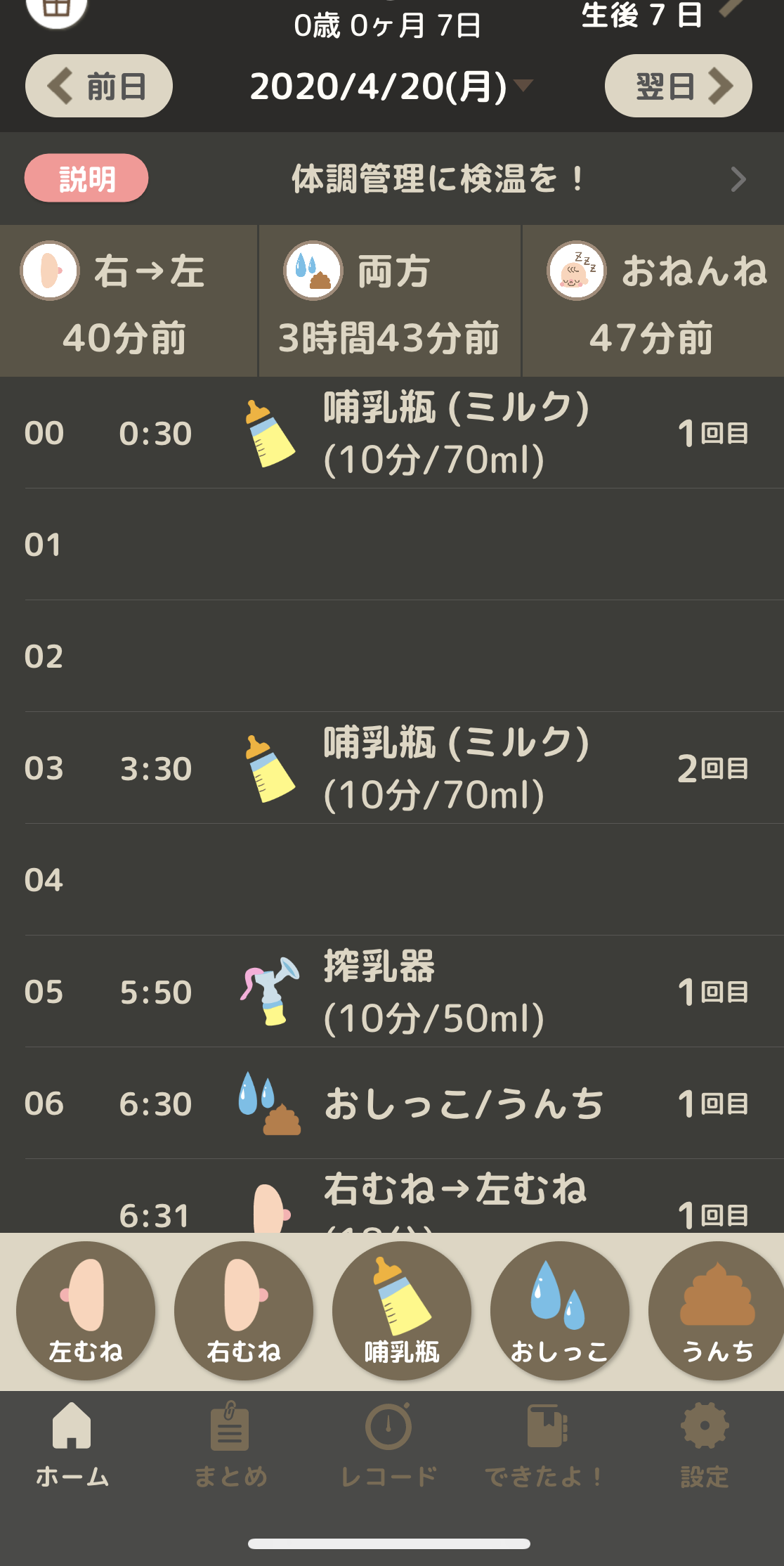This screenshot has width=784, height=1566.
Task: Open the 設定 tab
Action: pos(705,1446)
